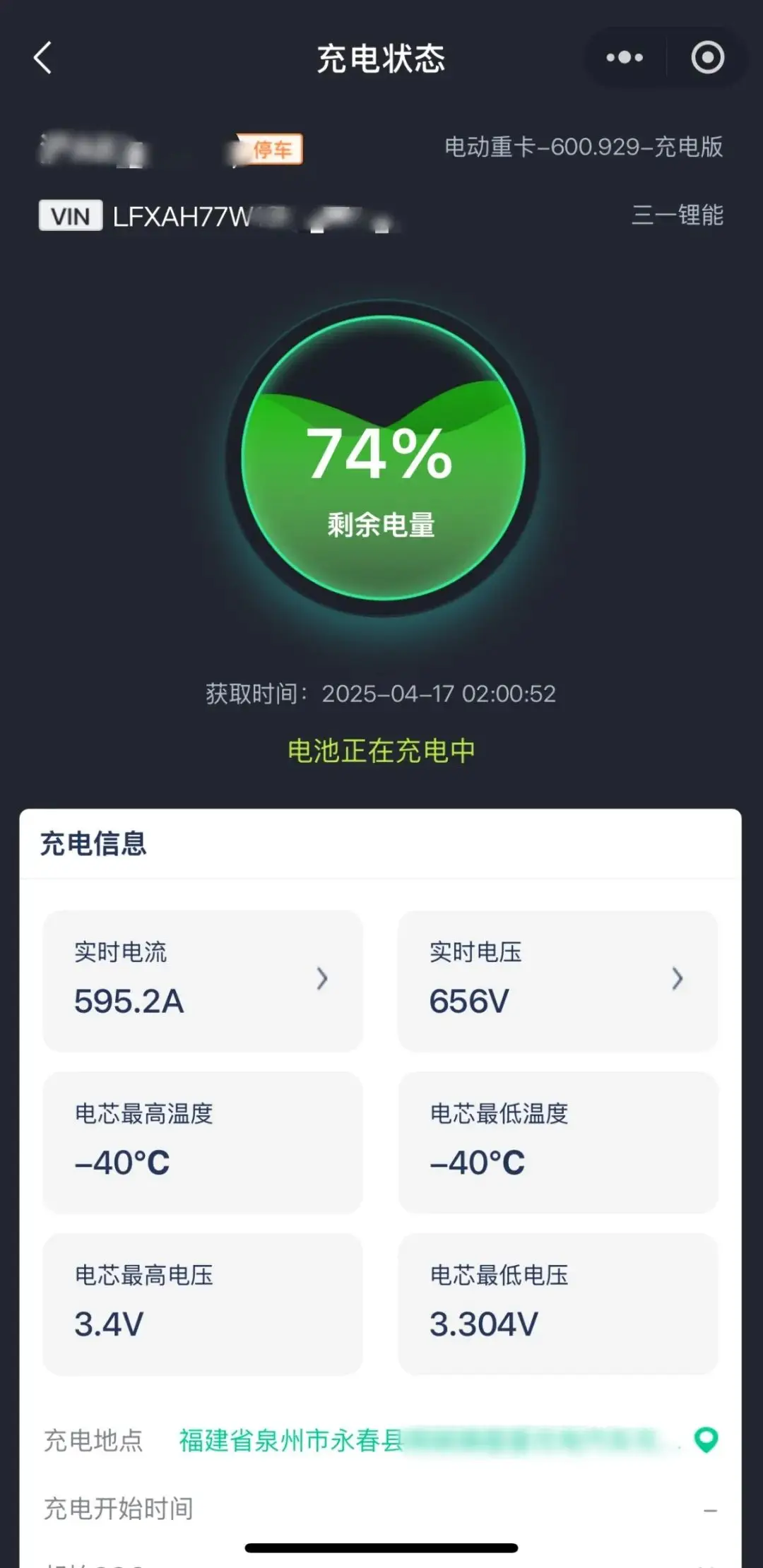Go back from the 充电状态 page
Screen dimensions: 763x1568
44,58
